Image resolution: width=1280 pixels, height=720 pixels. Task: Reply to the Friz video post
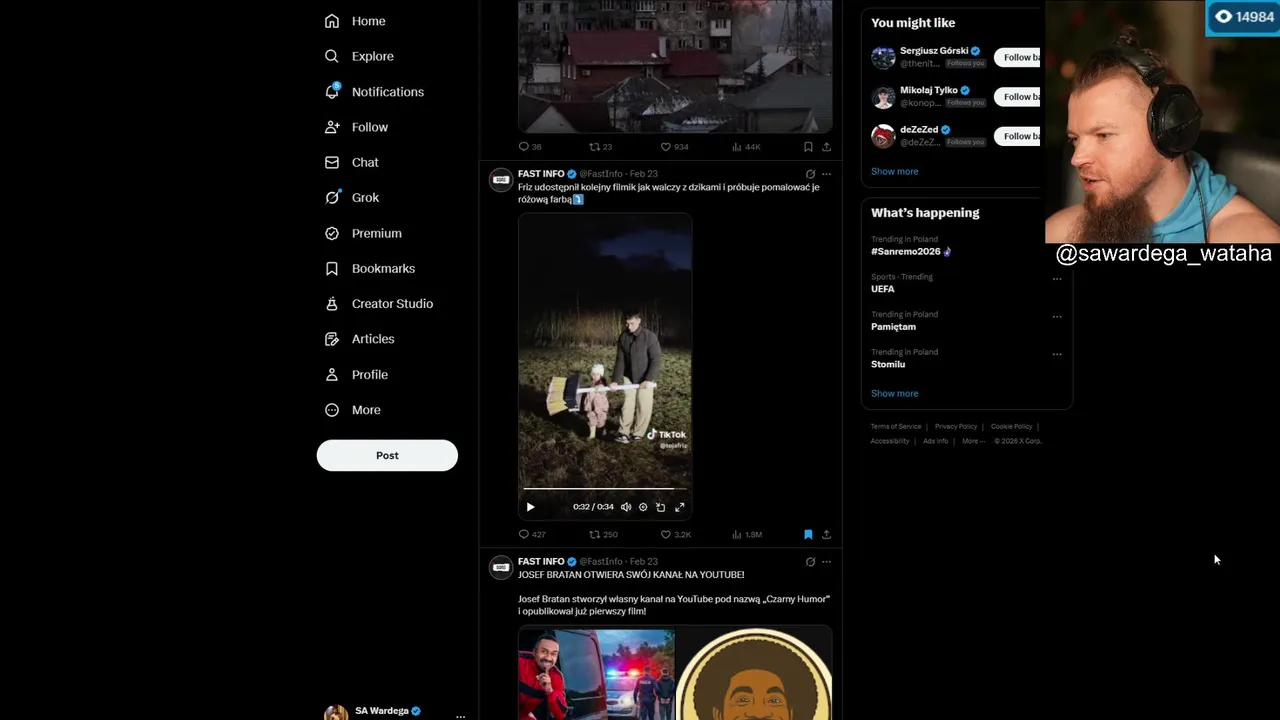[523, 535]
